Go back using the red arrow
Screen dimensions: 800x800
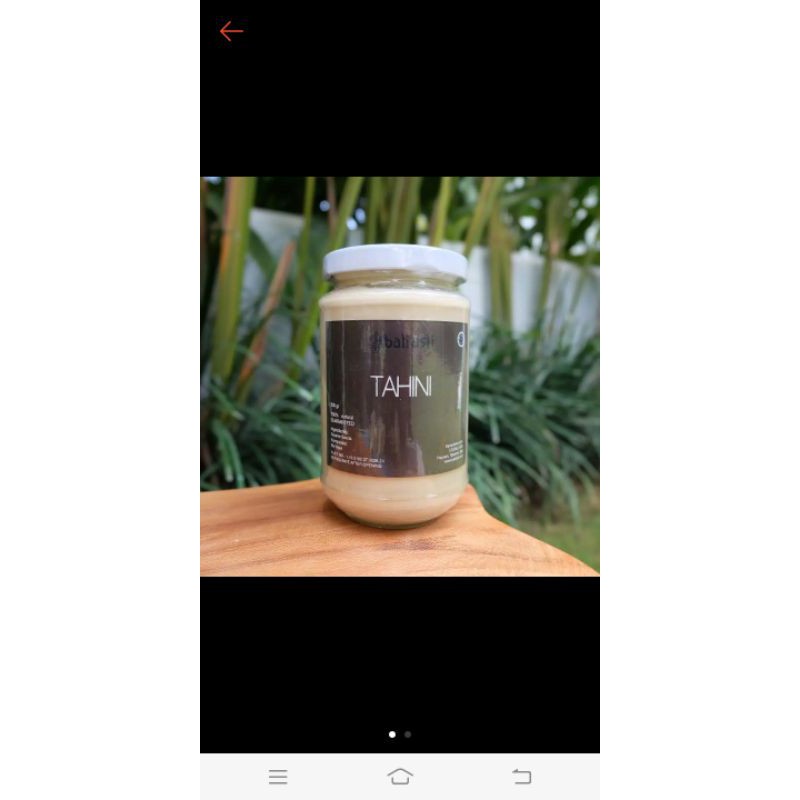tap(231, 32)
